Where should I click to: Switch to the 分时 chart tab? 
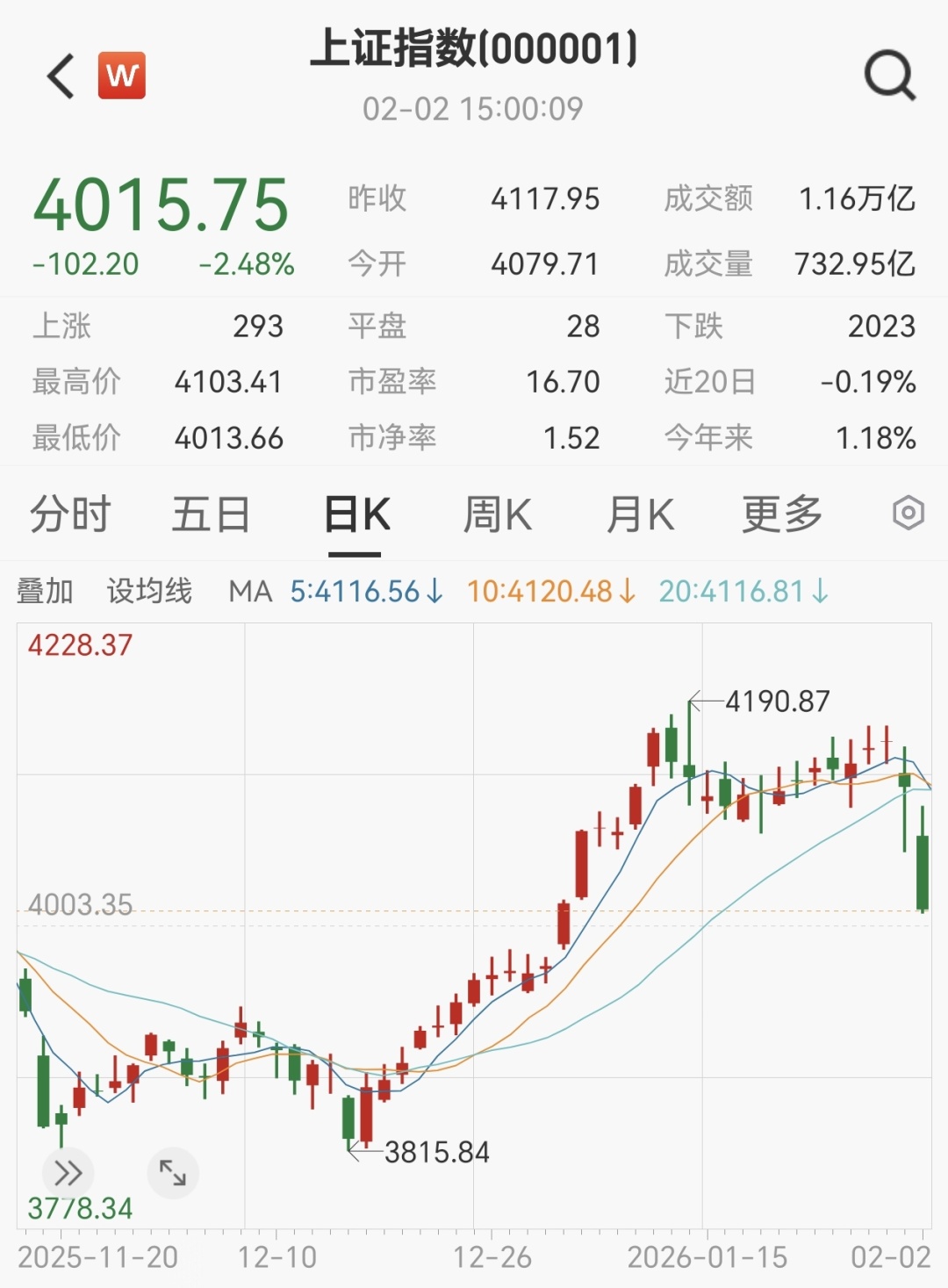[70, 514]
